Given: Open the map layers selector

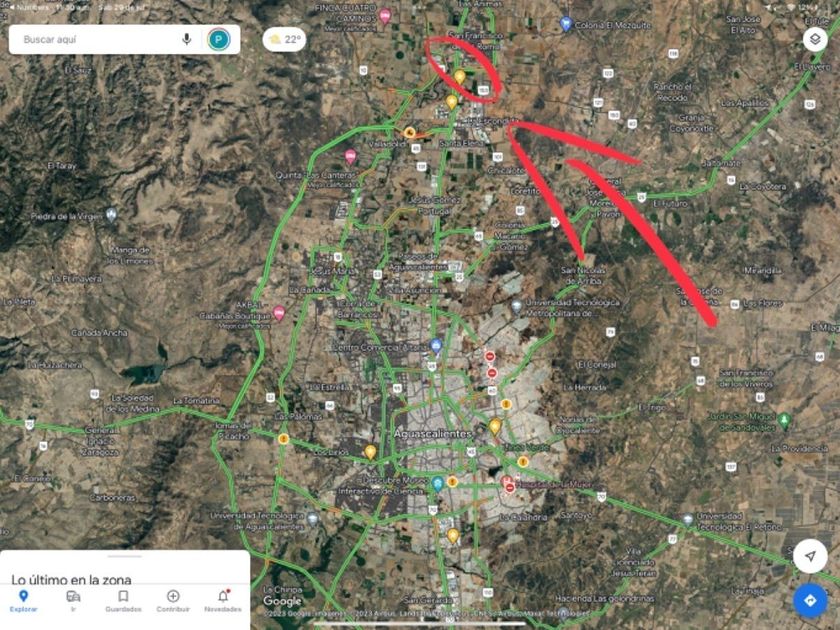Looking at the screenshot, I should pyautogui.click(x=815, y=39).
